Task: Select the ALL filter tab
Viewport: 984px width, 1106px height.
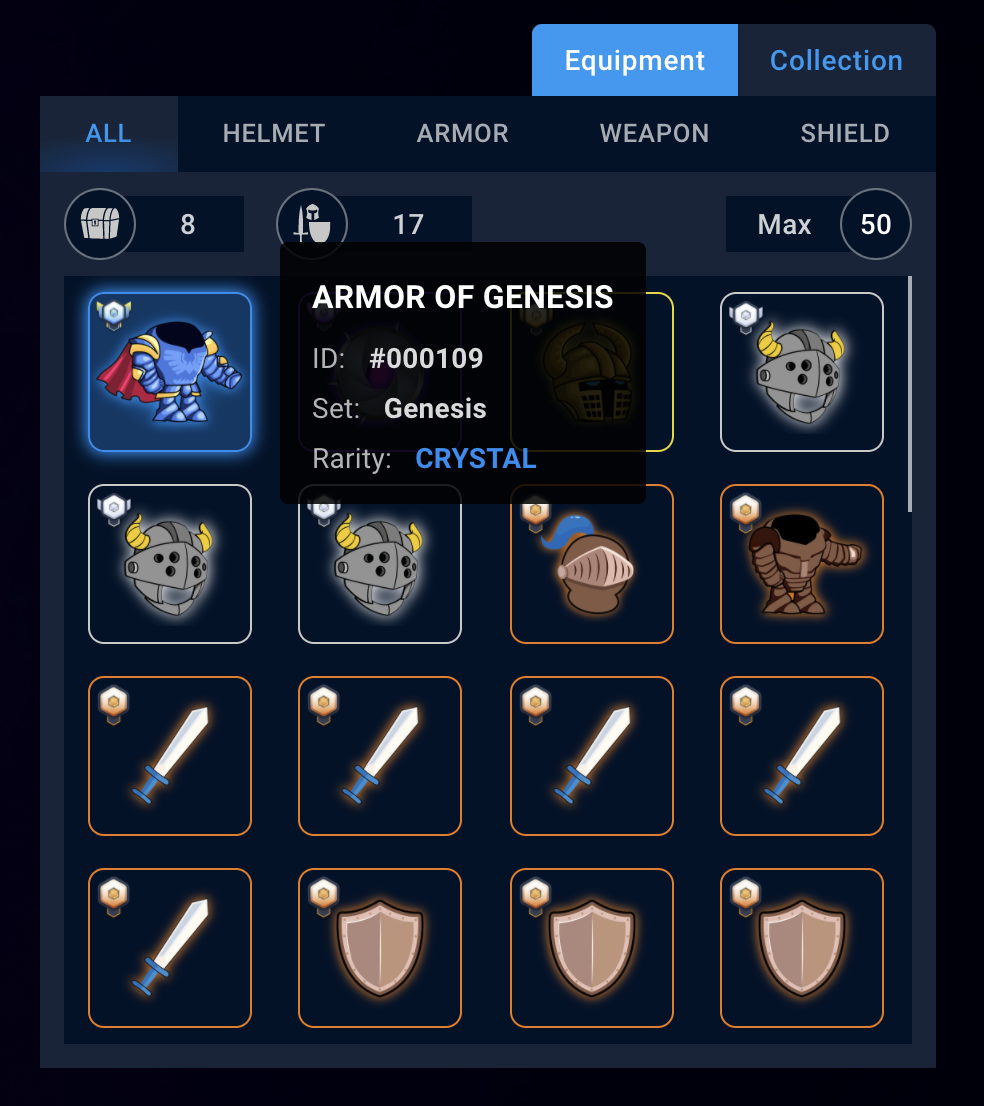Action: click(x=109, y=133)
